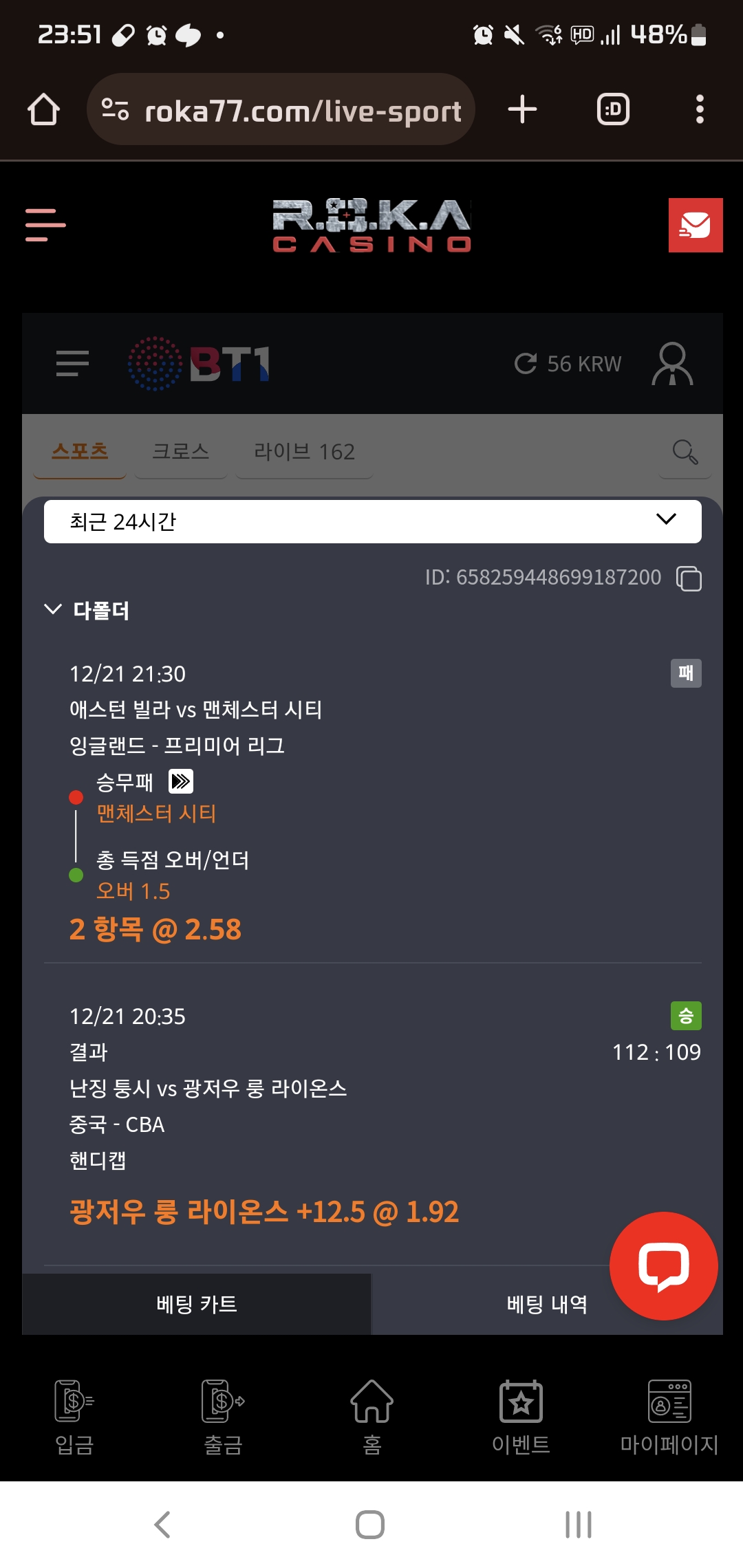Copy the bet ID number
743x1568 pixels.
pos(689,578)
